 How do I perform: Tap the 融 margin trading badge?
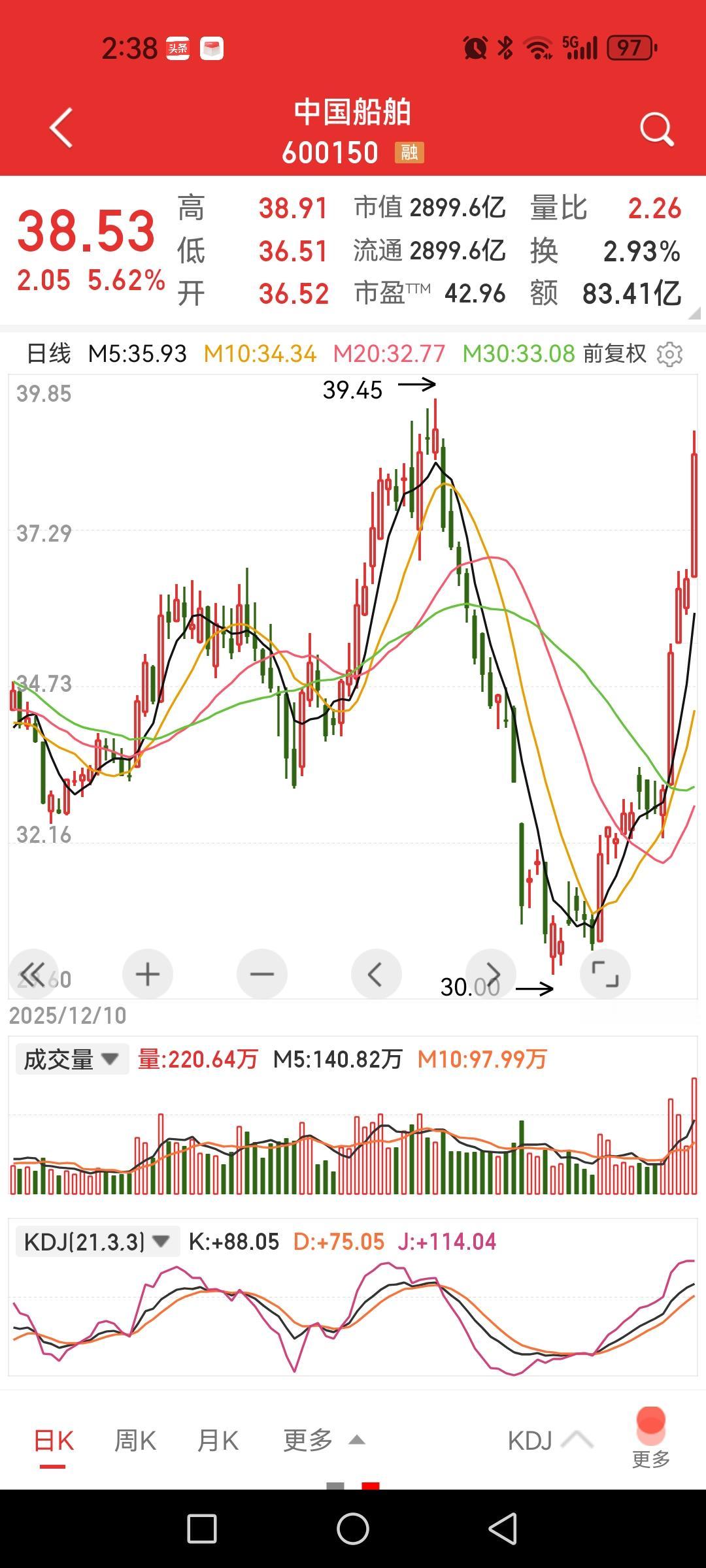tap(409, 152)
